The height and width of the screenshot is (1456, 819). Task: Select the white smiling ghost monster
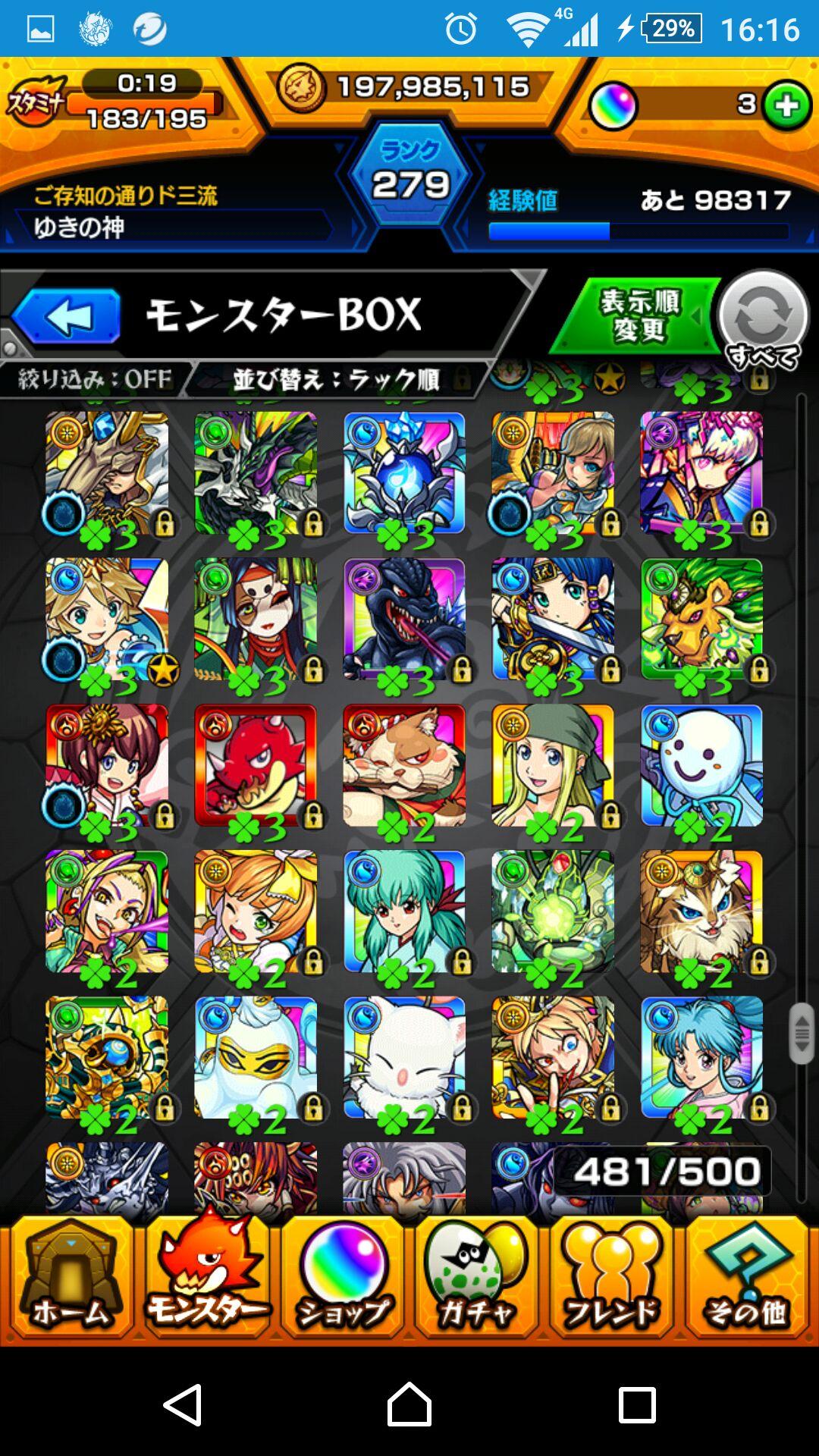coord(701,766)
